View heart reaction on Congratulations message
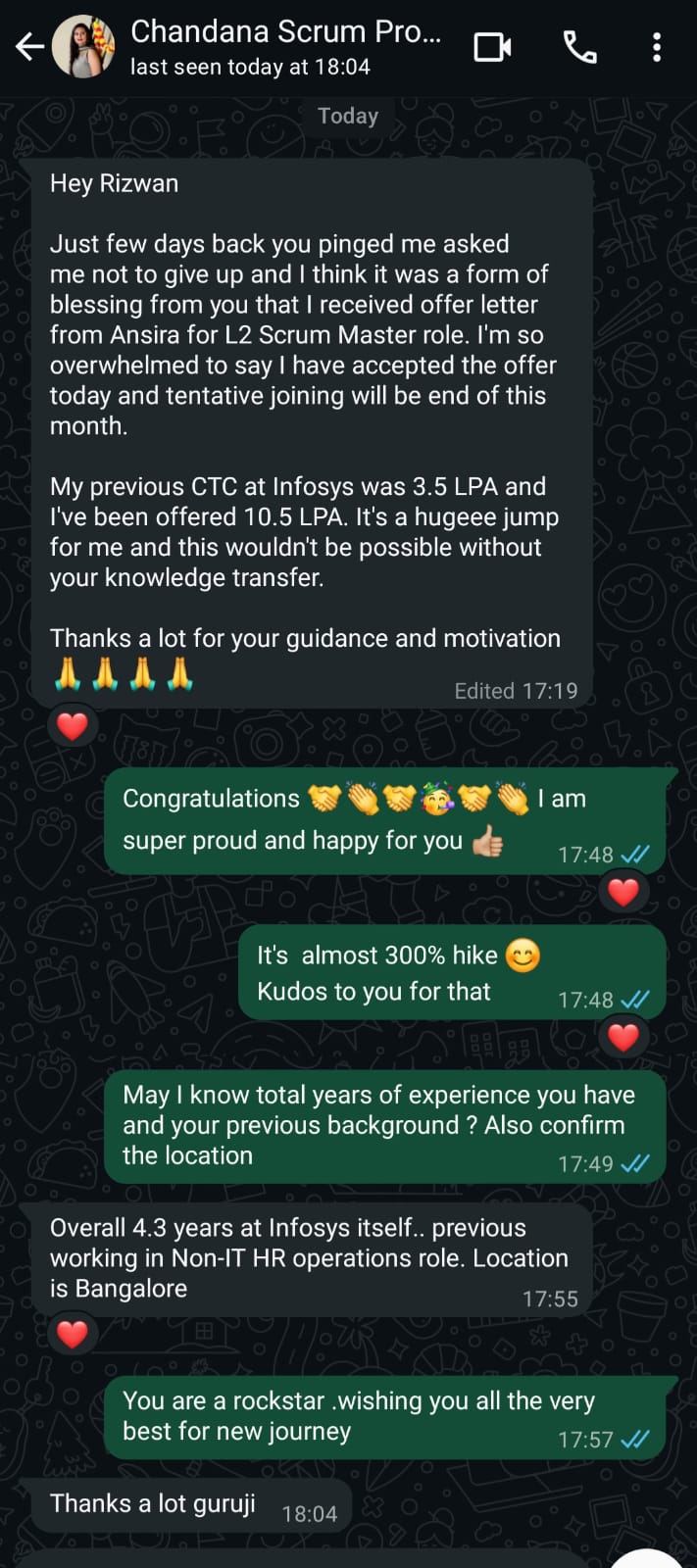Viewport: 697px width, 1568px height. point(623,892)
